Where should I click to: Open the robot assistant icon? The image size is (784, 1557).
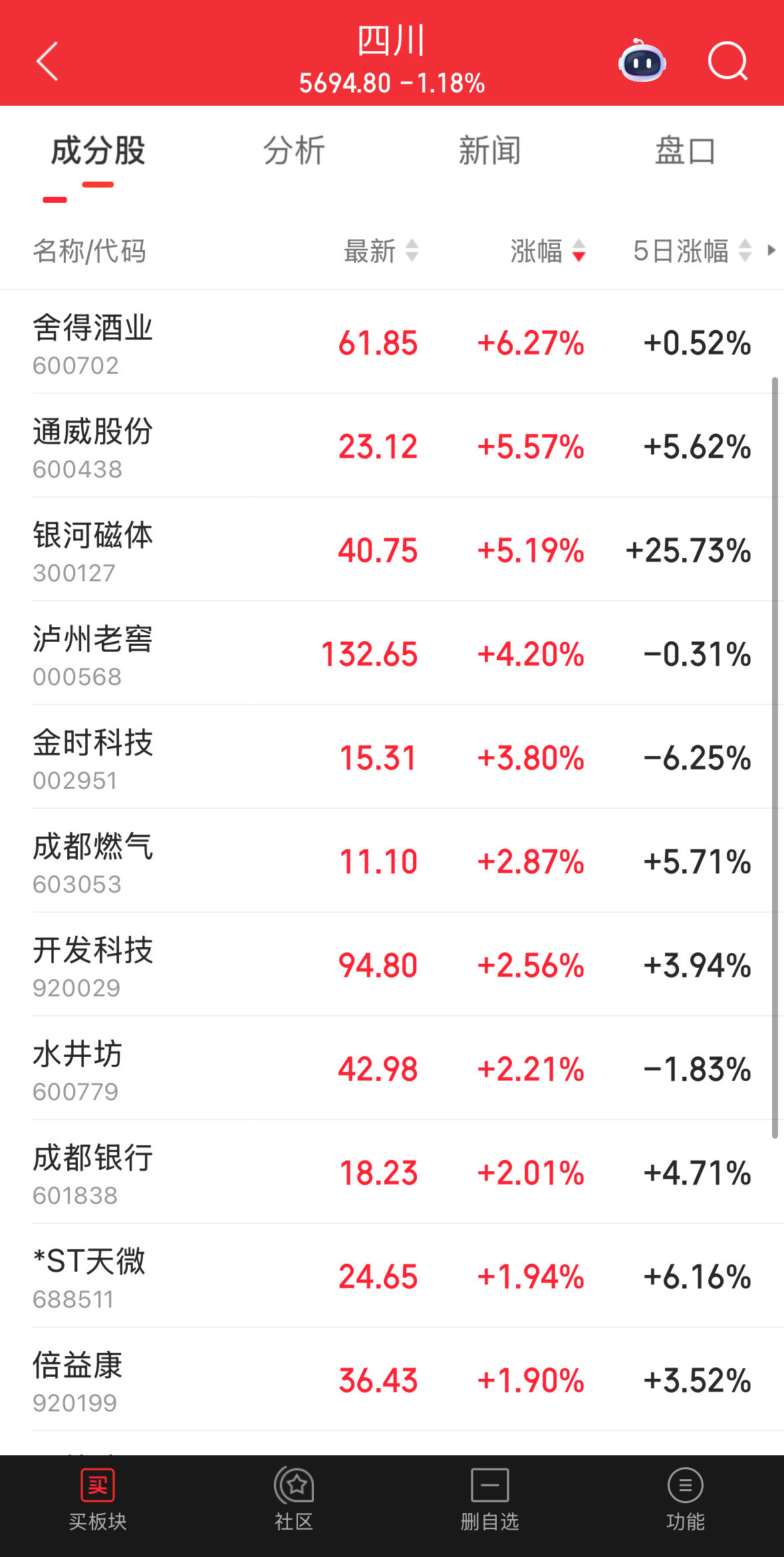(642, 62)
